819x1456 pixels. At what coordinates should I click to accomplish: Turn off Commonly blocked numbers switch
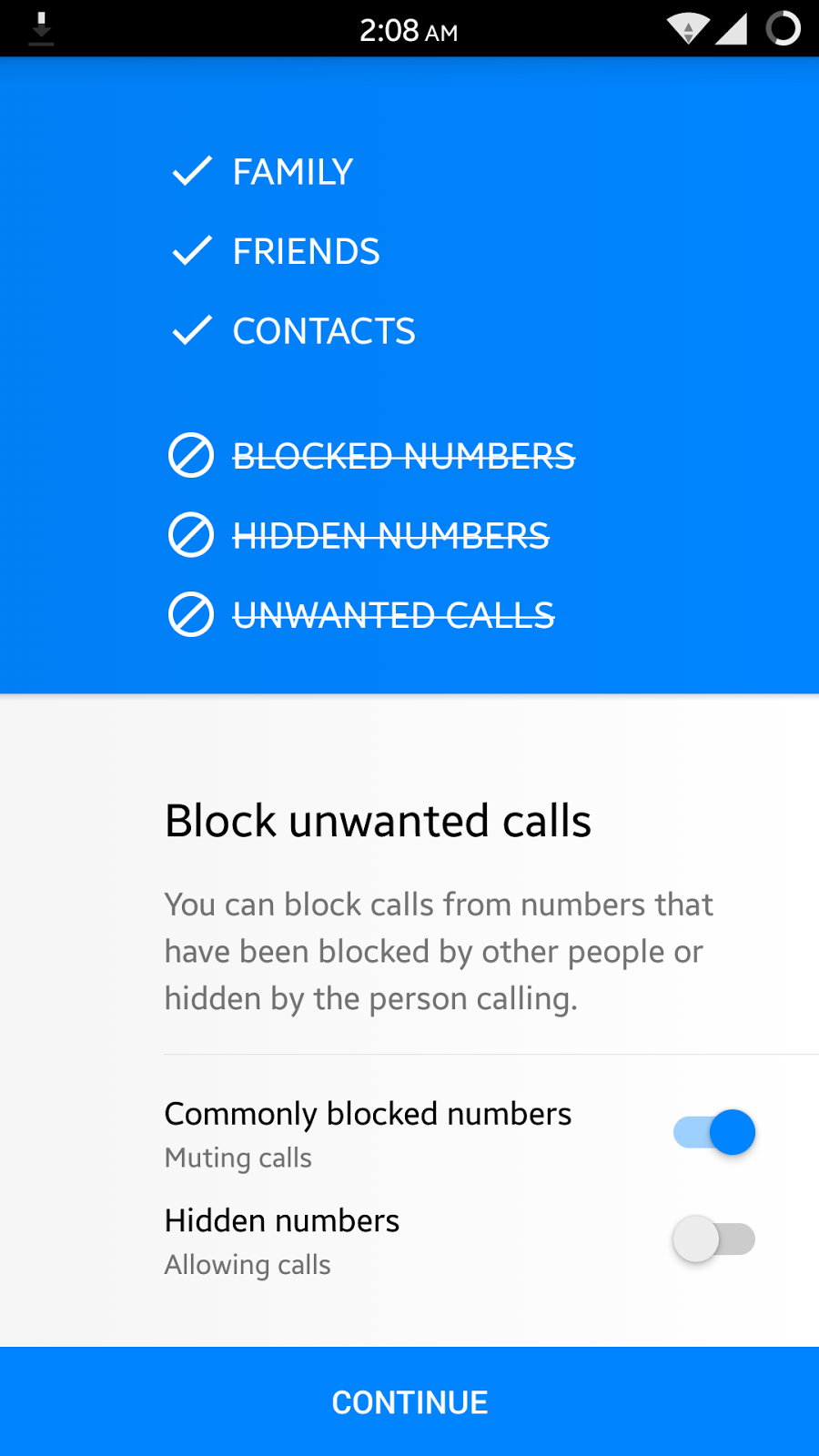tap(714, 1132)
